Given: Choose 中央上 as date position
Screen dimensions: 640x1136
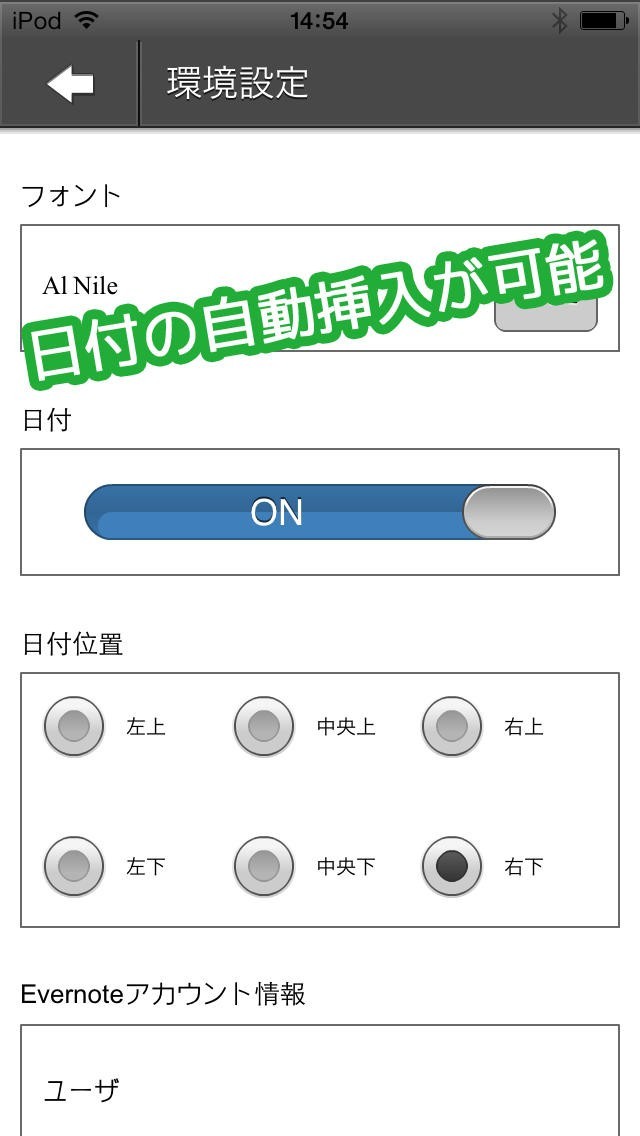Looking at the screenshot, I should coord(264,726).
